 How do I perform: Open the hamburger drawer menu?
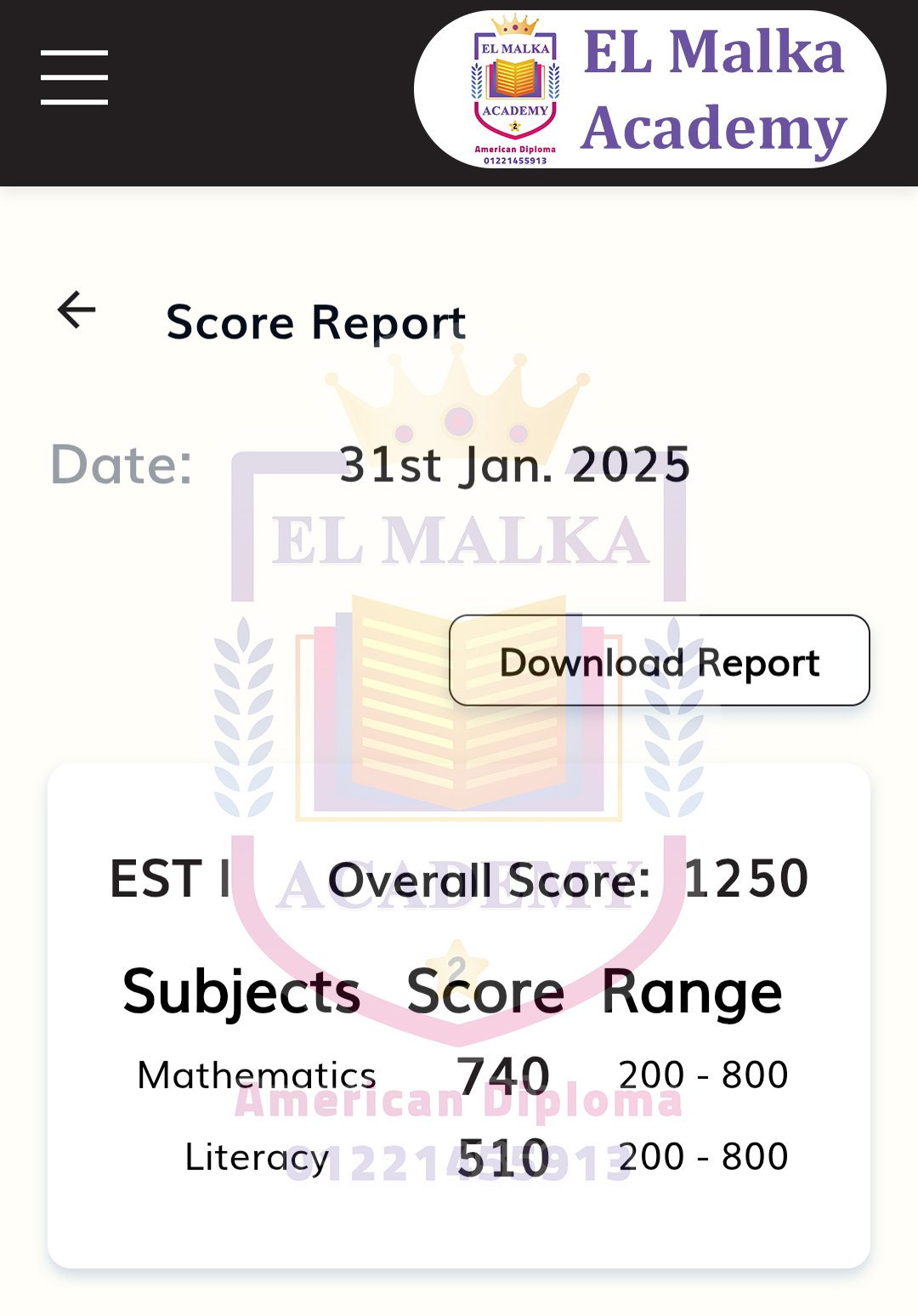coord(75,77)
